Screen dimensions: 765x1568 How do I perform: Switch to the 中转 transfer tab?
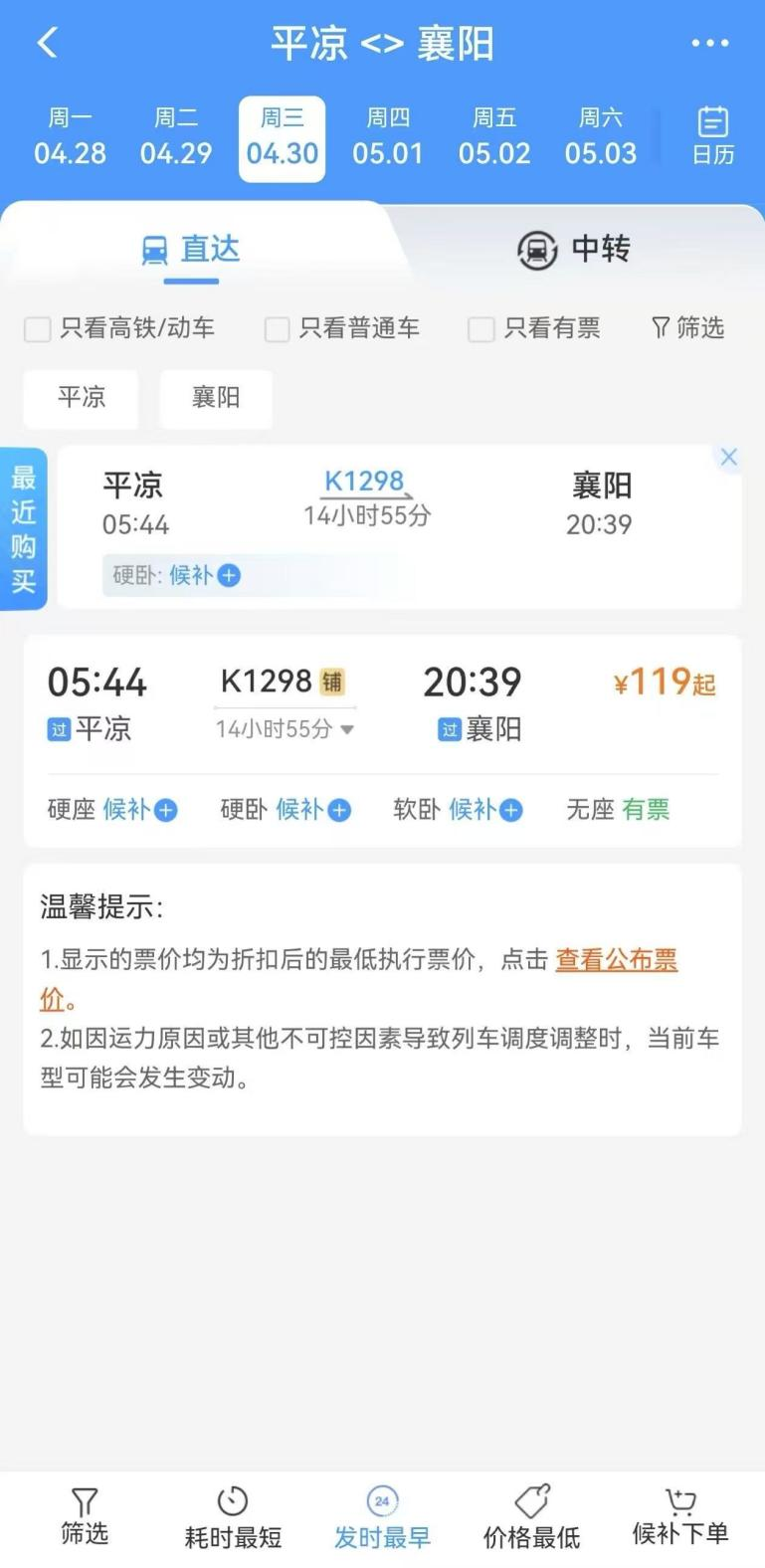[573, 249]
